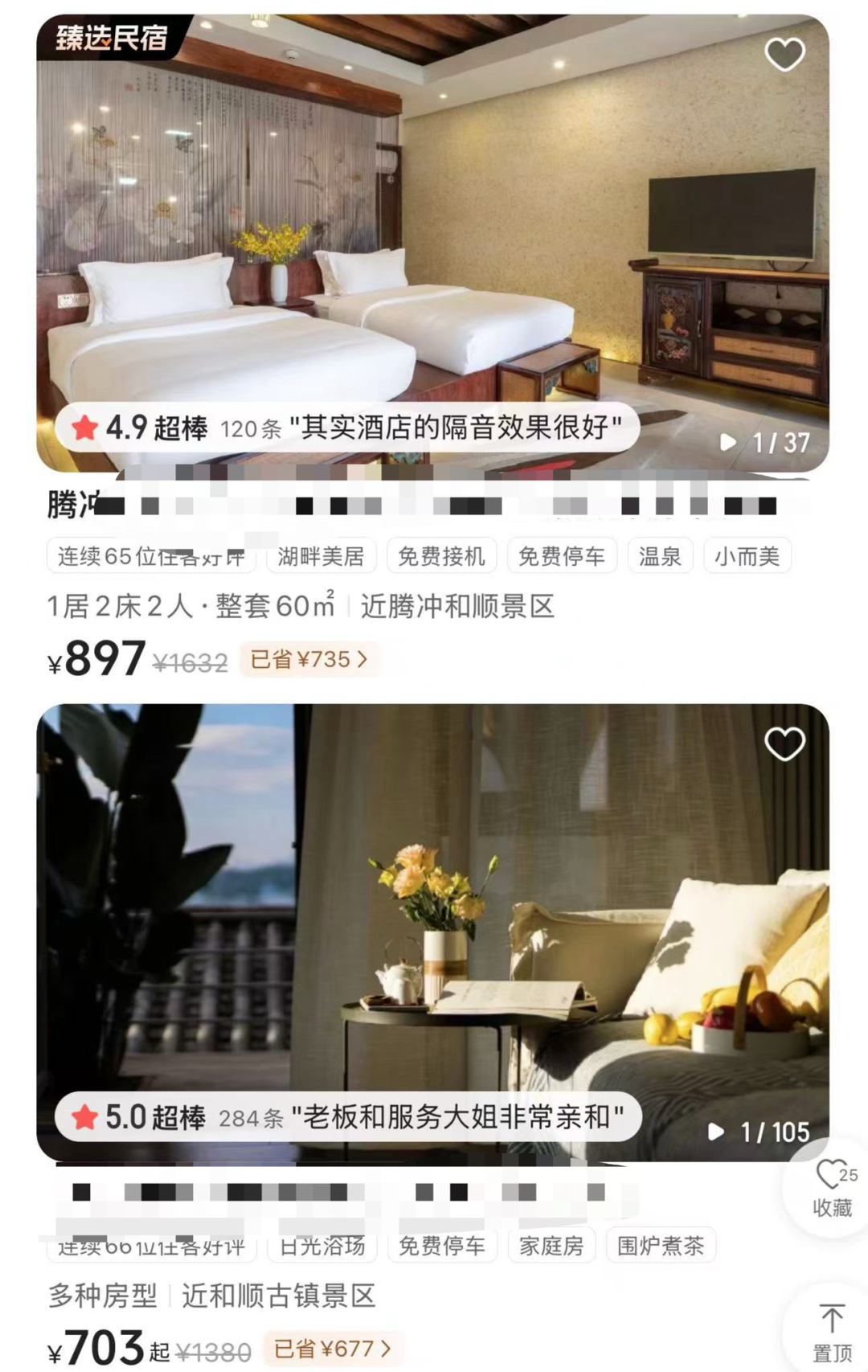Open the sofa and flowers listing photo
The width and height of the screenshot is (868, 1372).
click(432, 916)
